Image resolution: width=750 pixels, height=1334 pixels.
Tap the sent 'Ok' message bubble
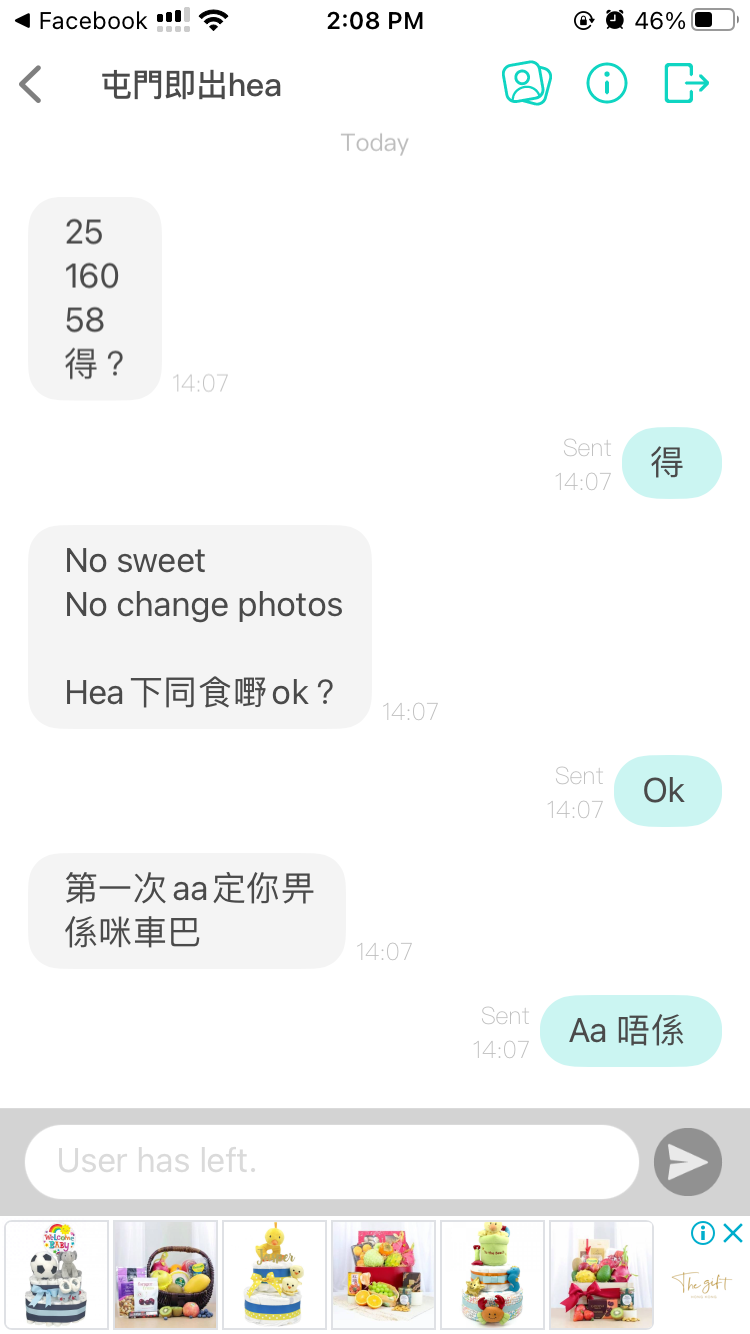[667, 790]
